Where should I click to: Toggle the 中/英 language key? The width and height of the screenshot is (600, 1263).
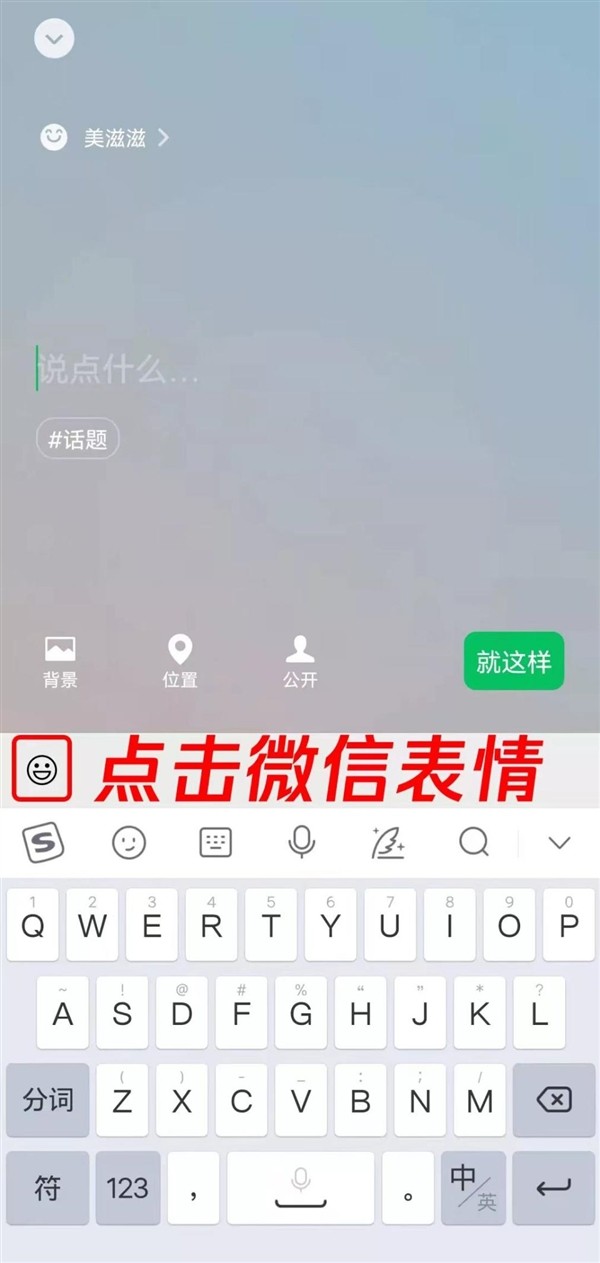pyautogui.click(x=473, y=1188)
